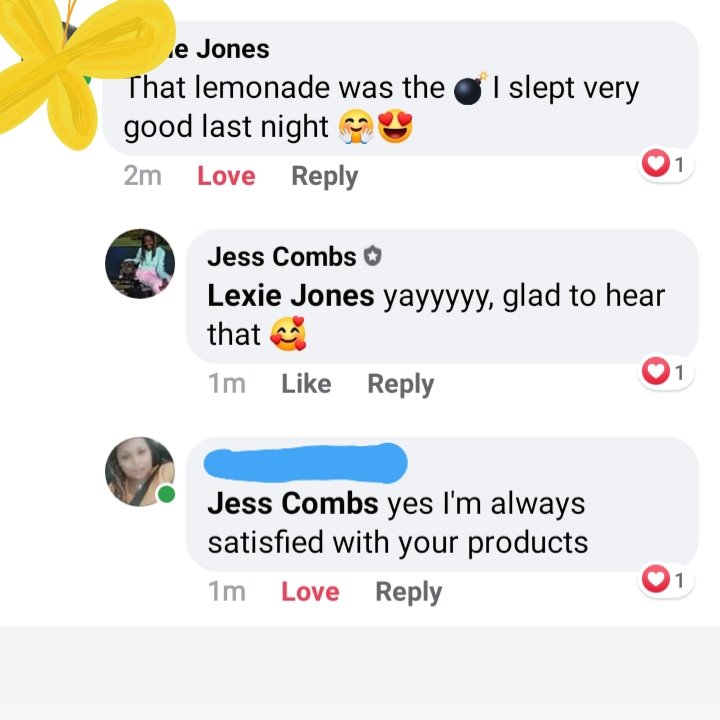
Task: Reply to Jess Combs's 'glad to hear that' comment
Action: (x=400, y=384)
